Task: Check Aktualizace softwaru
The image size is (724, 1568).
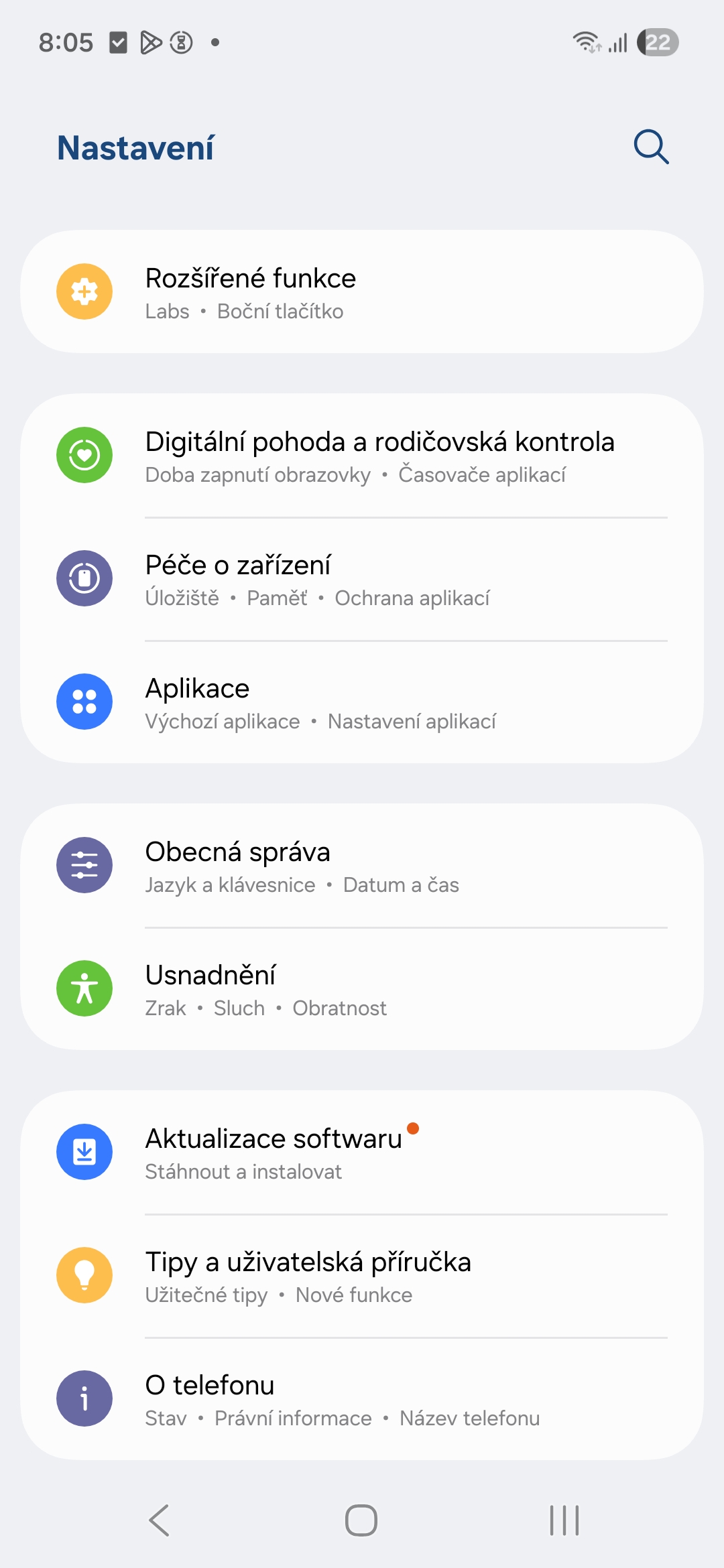Action: [362, 1153]
